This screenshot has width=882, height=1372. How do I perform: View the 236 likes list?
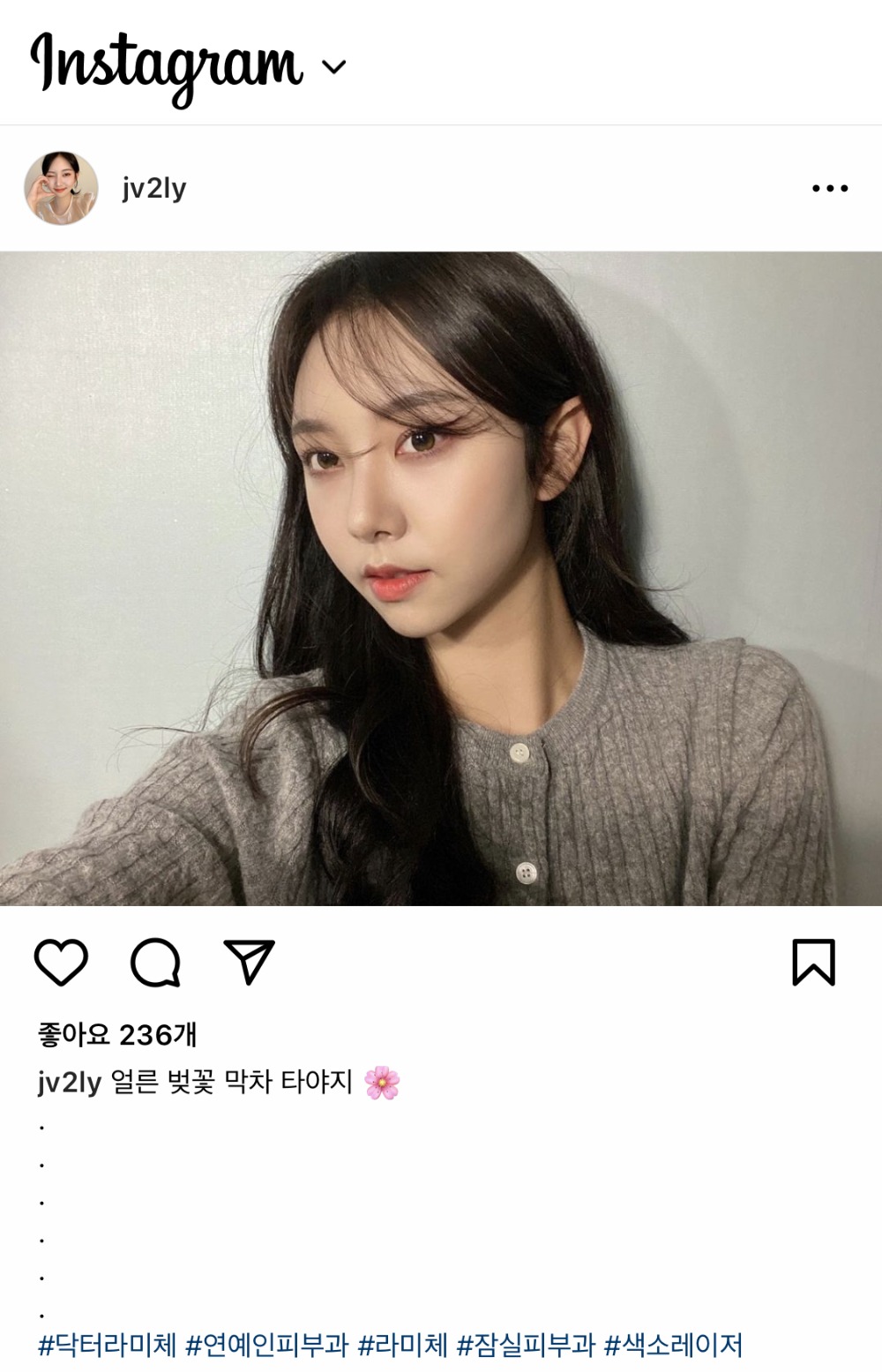coord(117,1035)
